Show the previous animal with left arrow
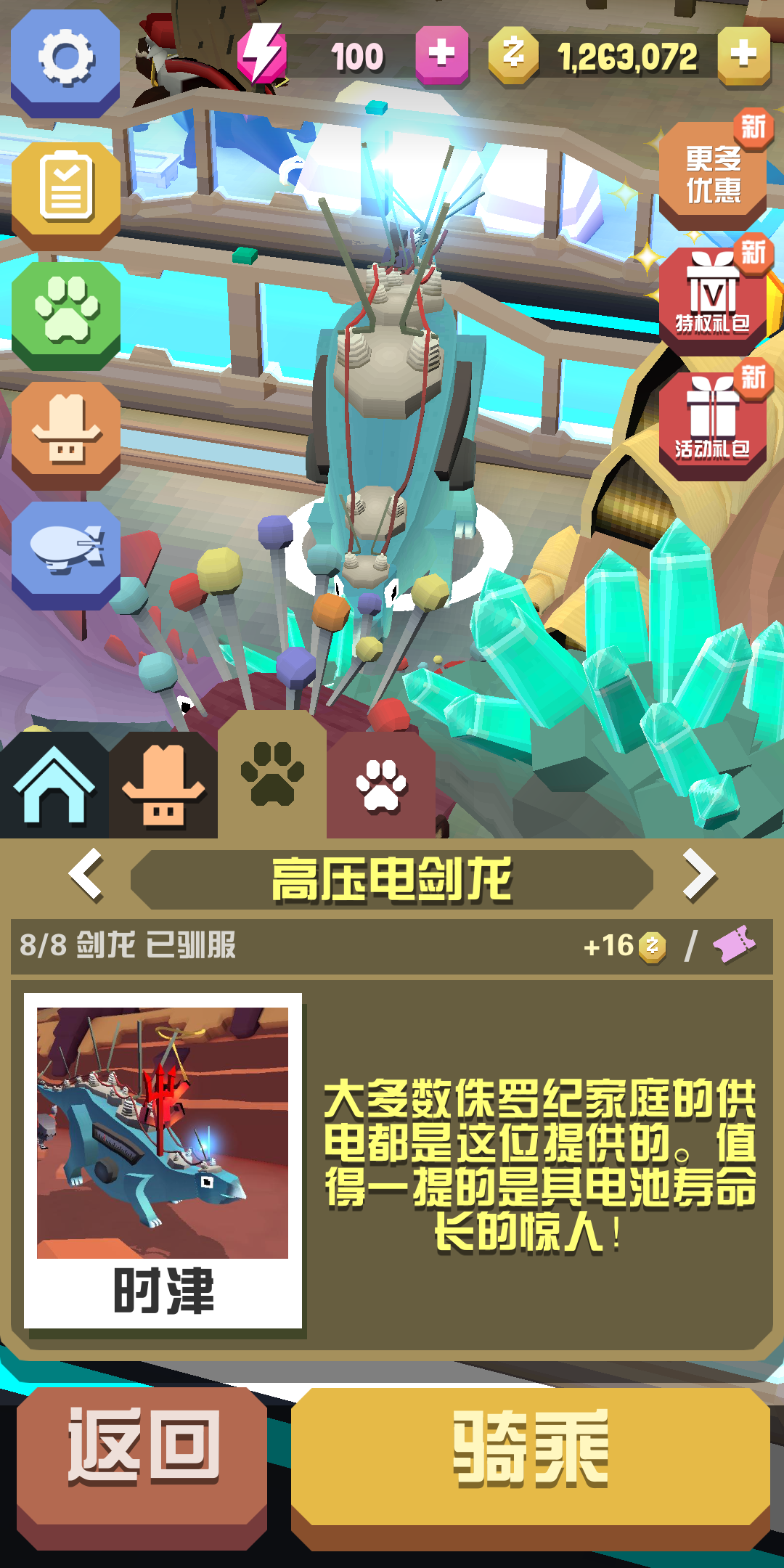The width and height of the screenshot is (784, 1568). (x=86, y=875)
